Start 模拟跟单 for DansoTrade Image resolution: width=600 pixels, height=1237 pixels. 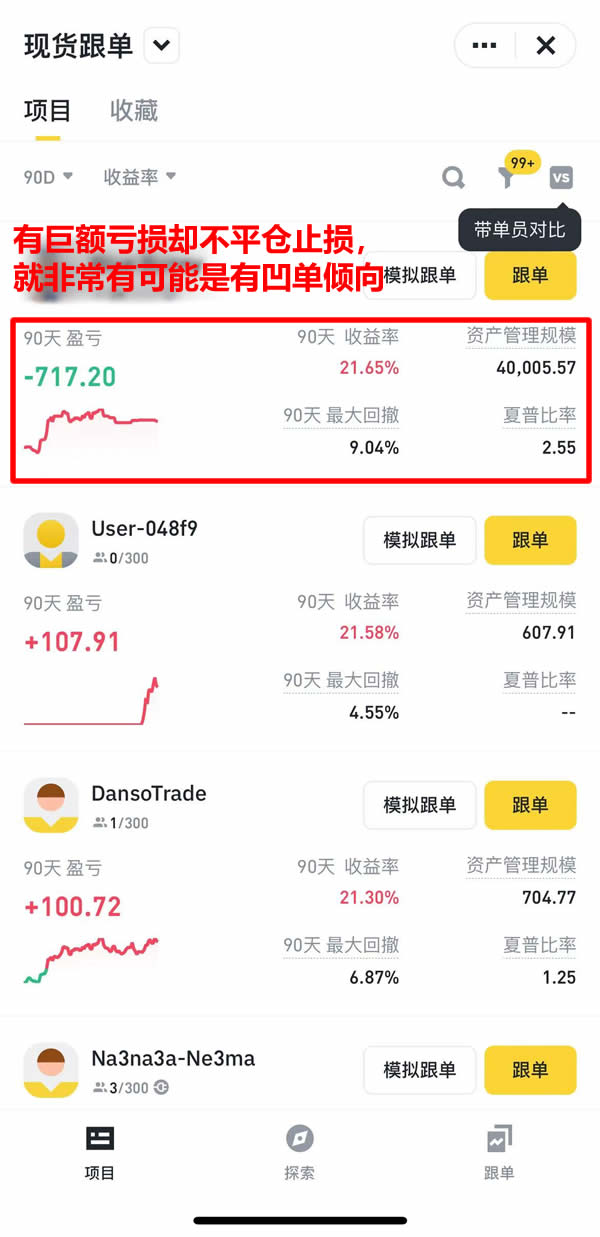coord(419,805)
